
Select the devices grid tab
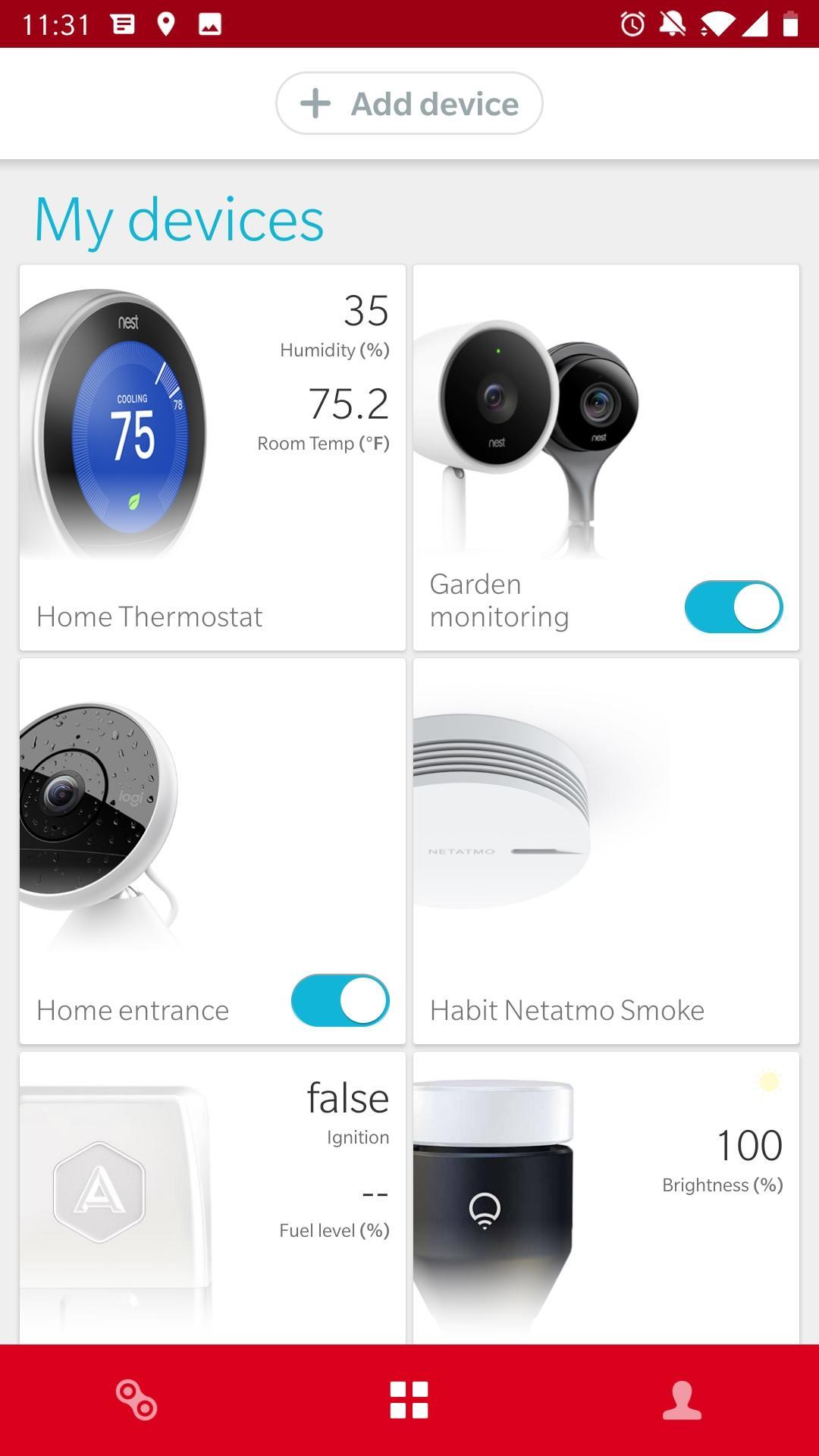coord(409,1400)
